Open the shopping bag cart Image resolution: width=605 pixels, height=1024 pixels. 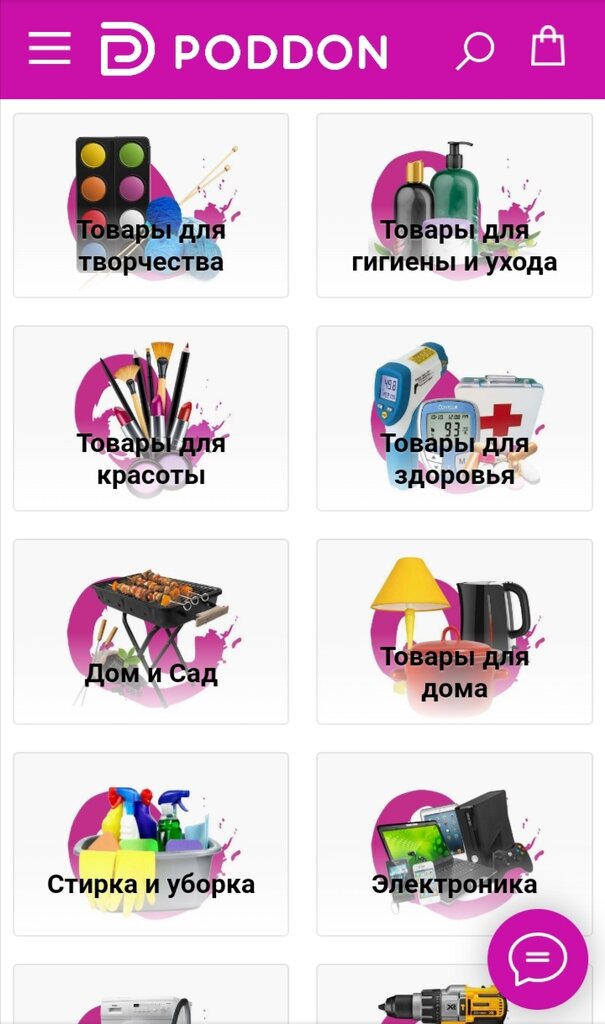547,47
